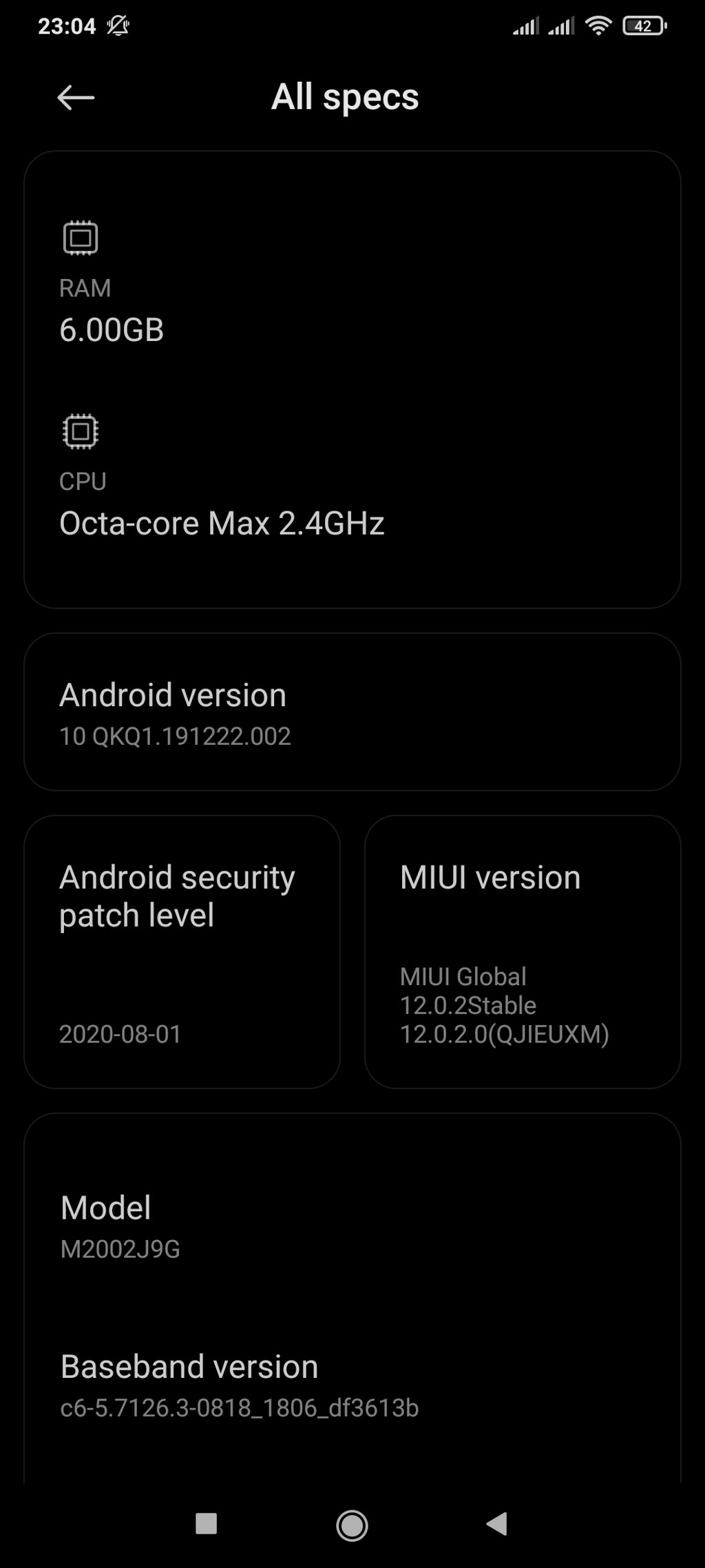Tap the MIUI version card
Viewport: 705px width, 1568px height.
522,951
